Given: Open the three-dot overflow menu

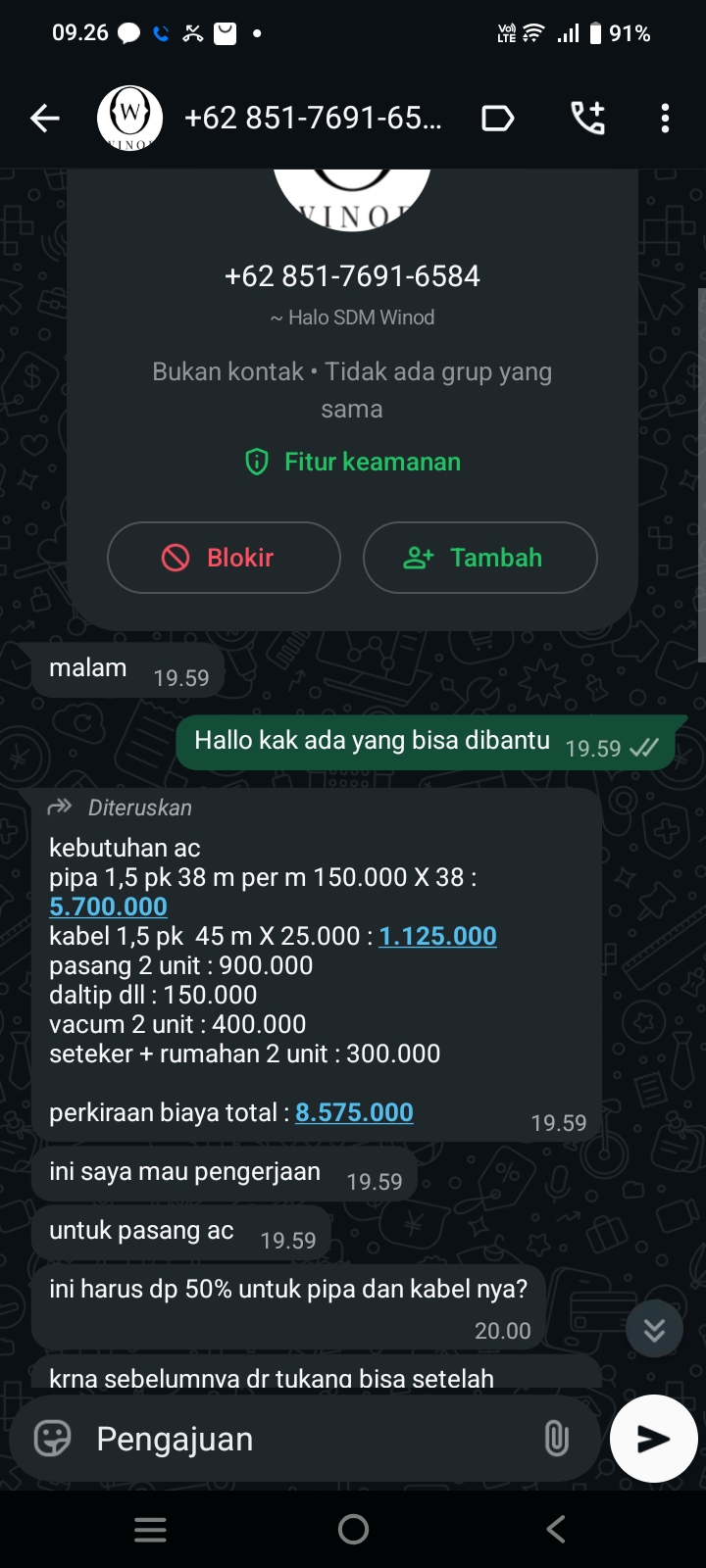Looking at the screenshot, I should click(x=665, y=119).
